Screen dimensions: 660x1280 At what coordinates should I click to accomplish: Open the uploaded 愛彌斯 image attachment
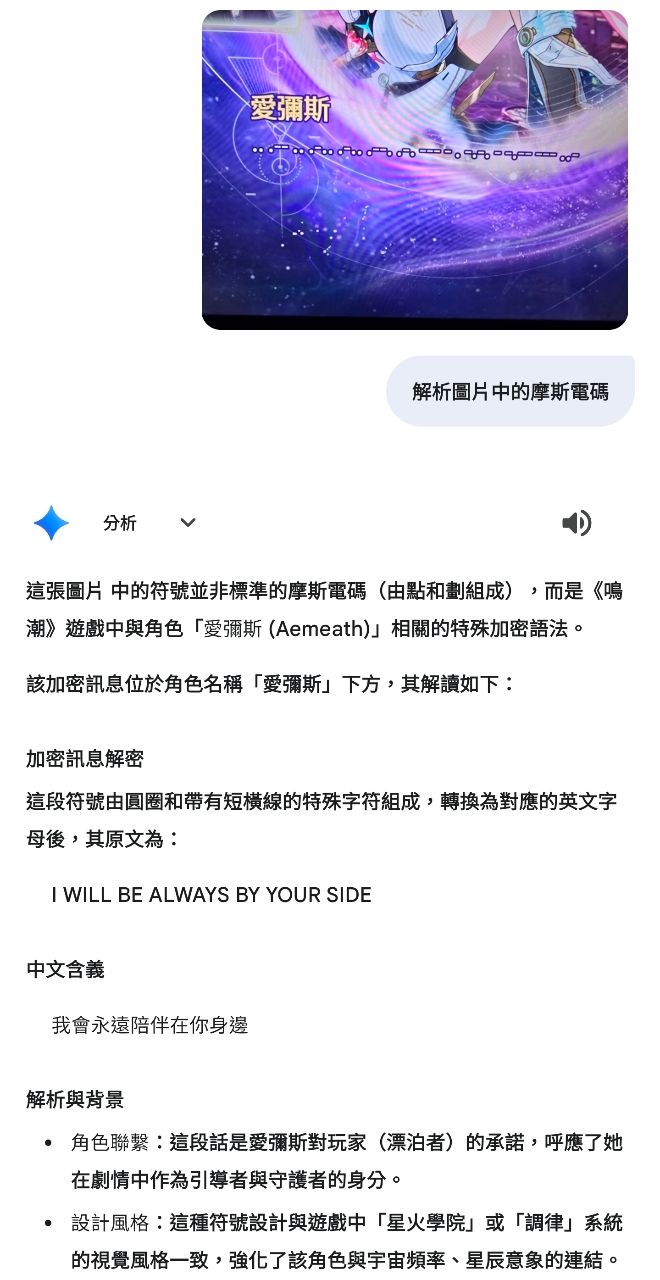tap(415, 170)
